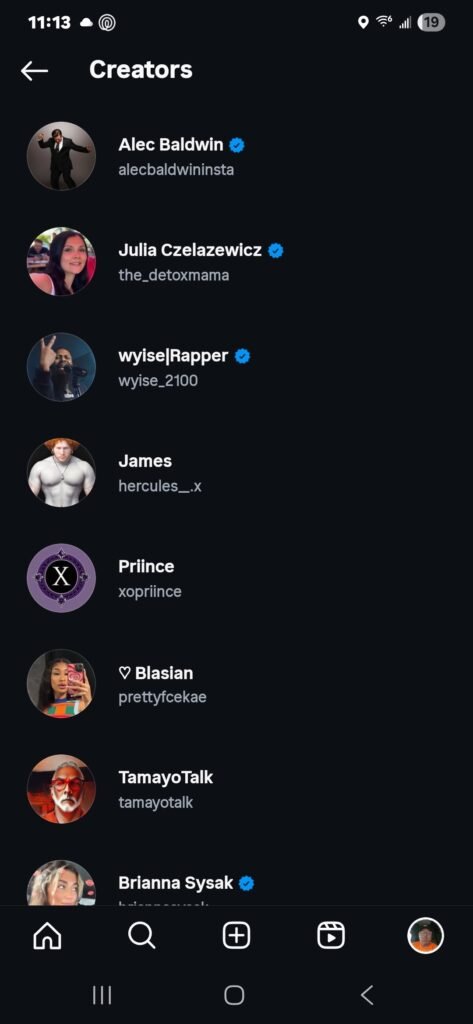Switch to the Reels tab

pyautogui.click(x=331, y=936)
